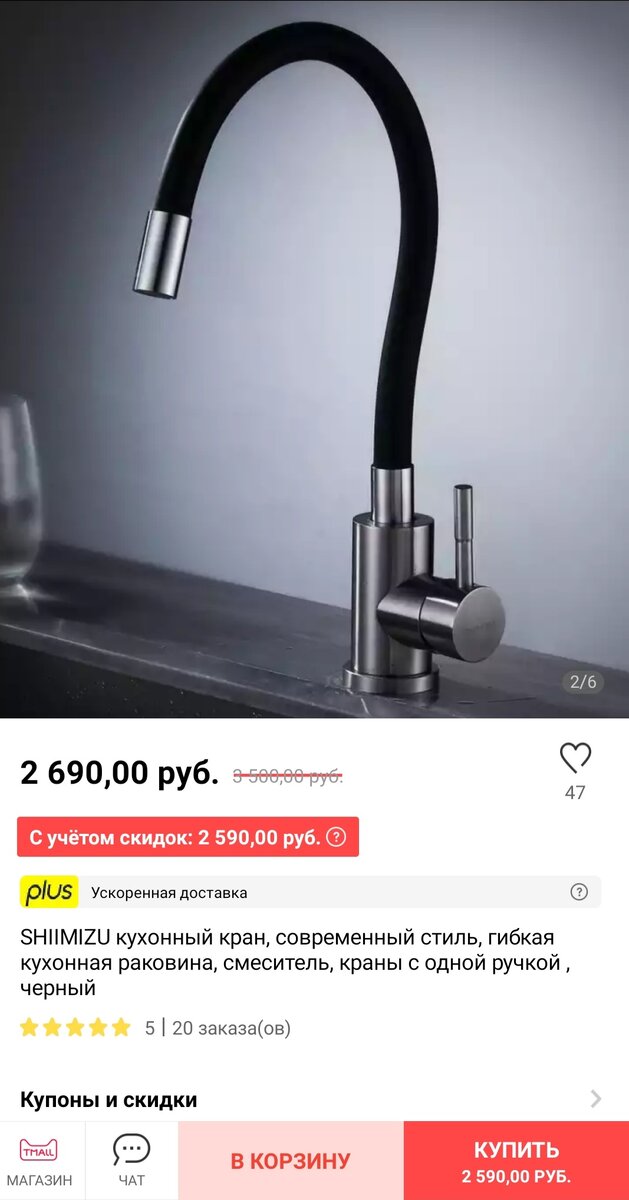
Task: Show info about discounted price 2 590,00 руб.
Action: pyautogui.click(x=337, y=837)
